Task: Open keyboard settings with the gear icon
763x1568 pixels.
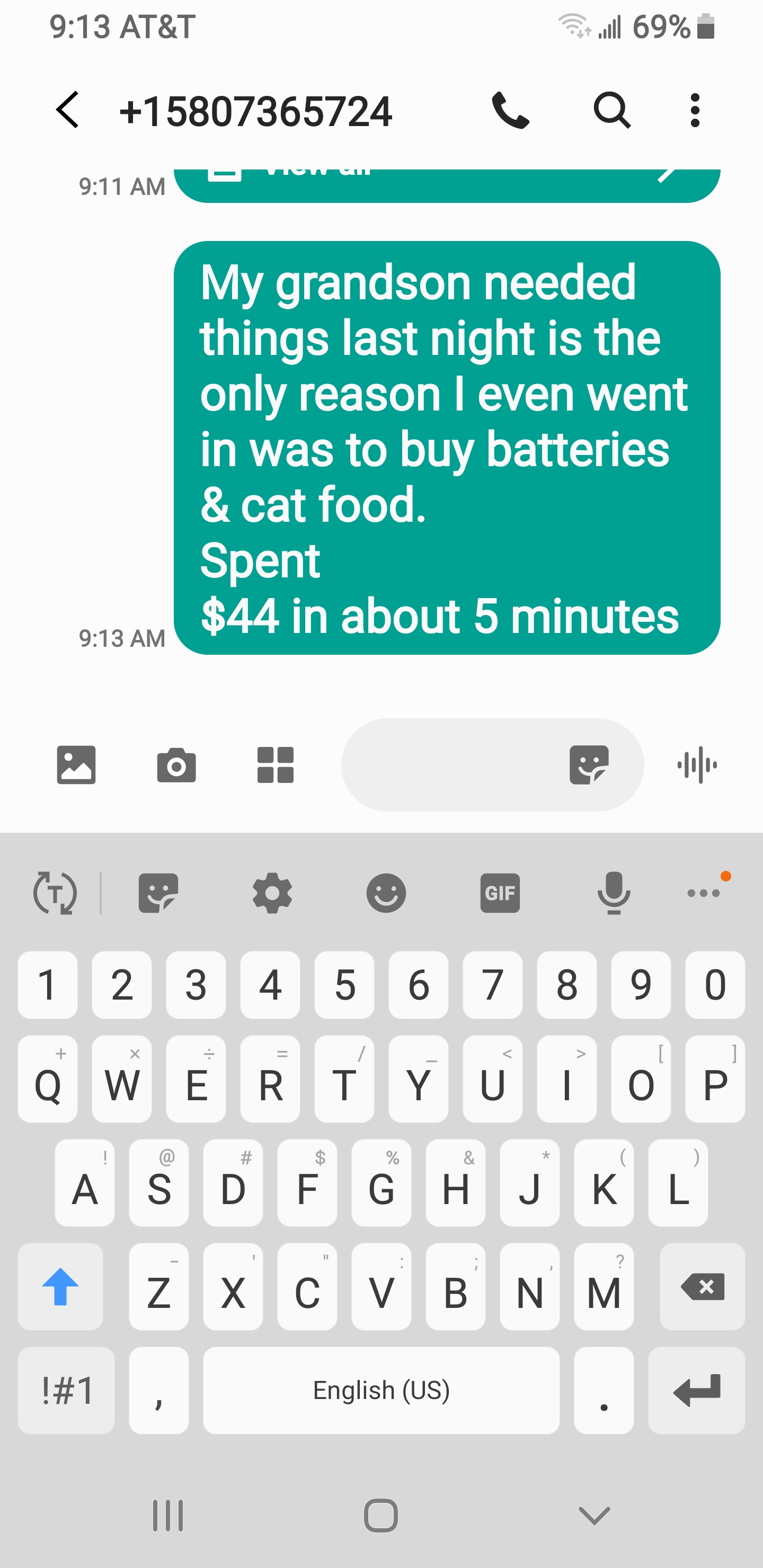Action: tap(272, 894)
